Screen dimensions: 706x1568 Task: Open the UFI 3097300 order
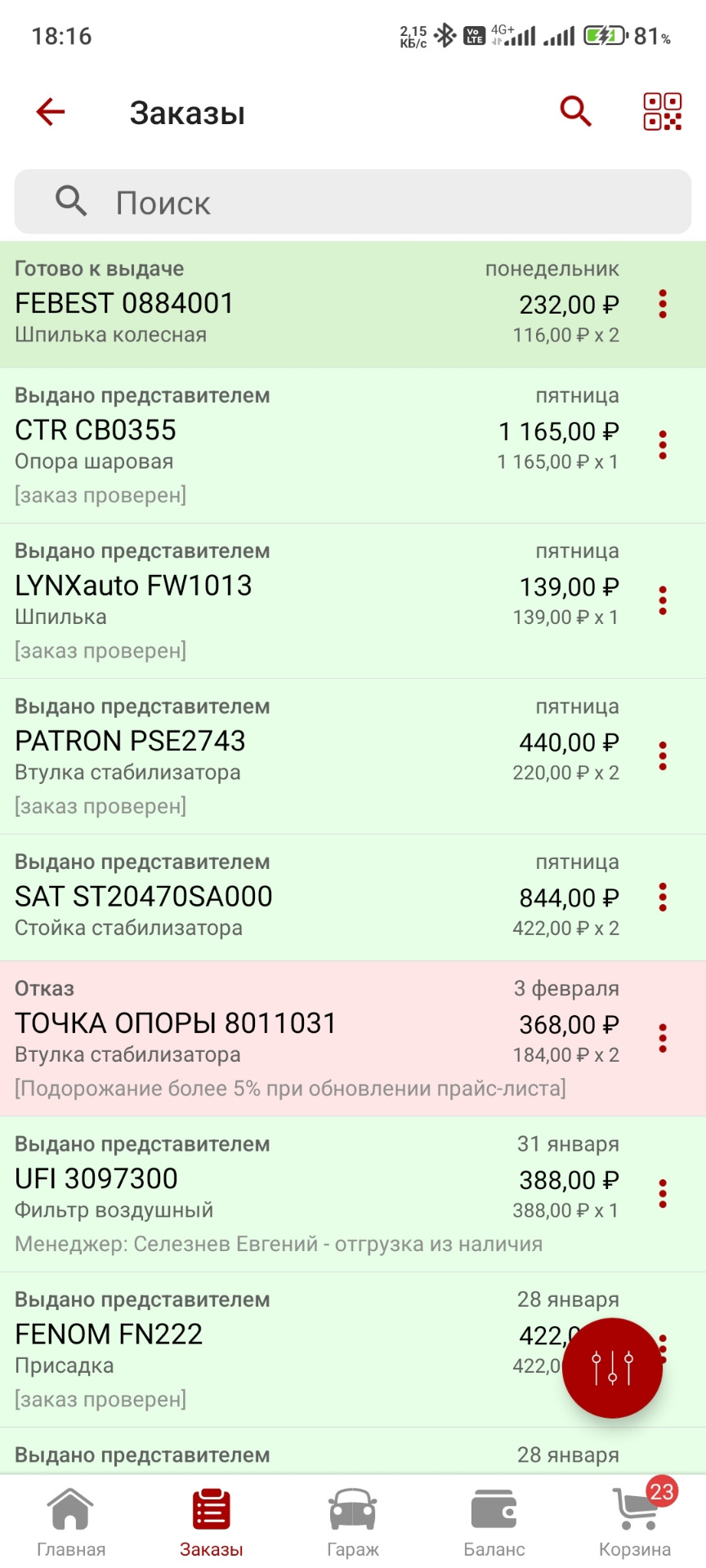245,1193
